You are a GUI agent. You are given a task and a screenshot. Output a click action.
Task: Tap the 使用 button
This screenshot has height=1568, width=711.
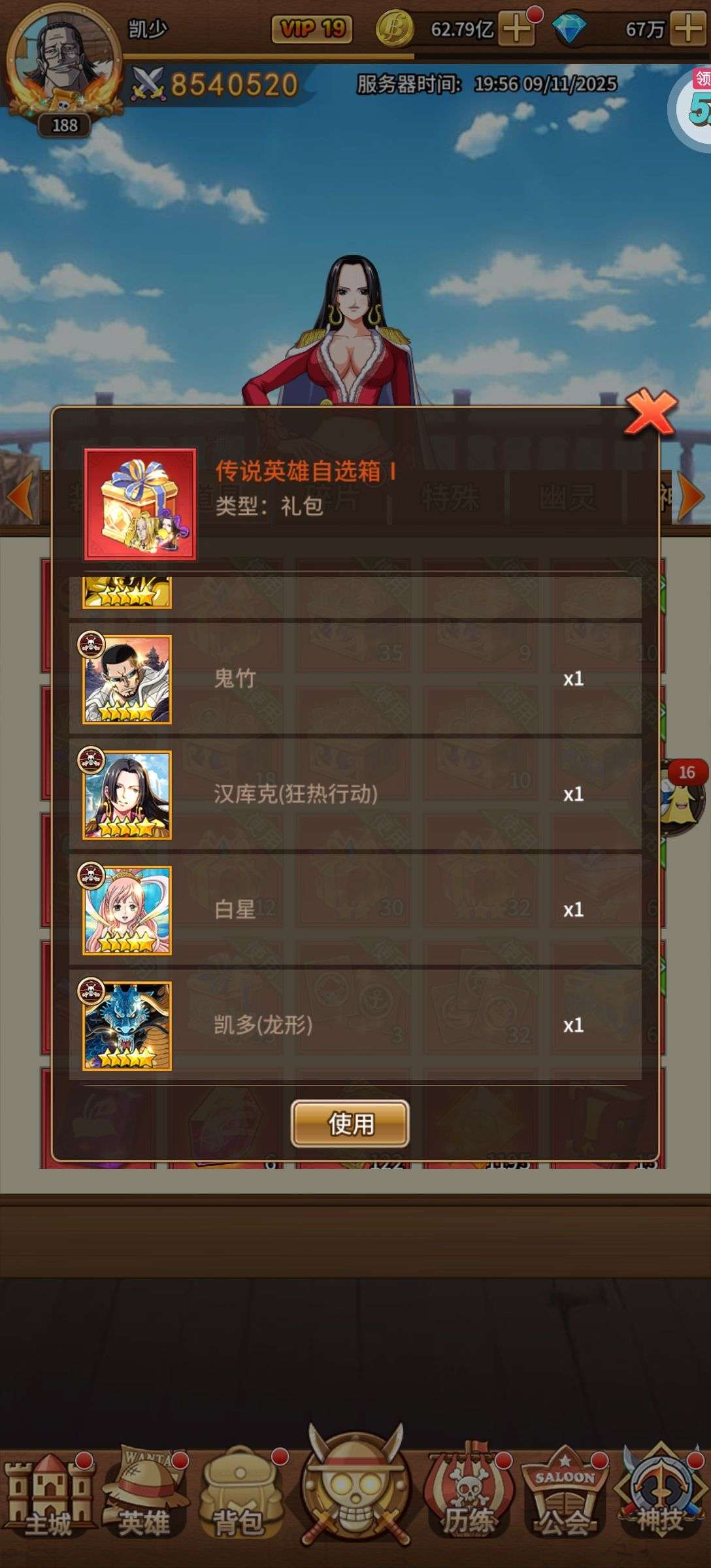pyautogui.click(x=350, y=1124)
